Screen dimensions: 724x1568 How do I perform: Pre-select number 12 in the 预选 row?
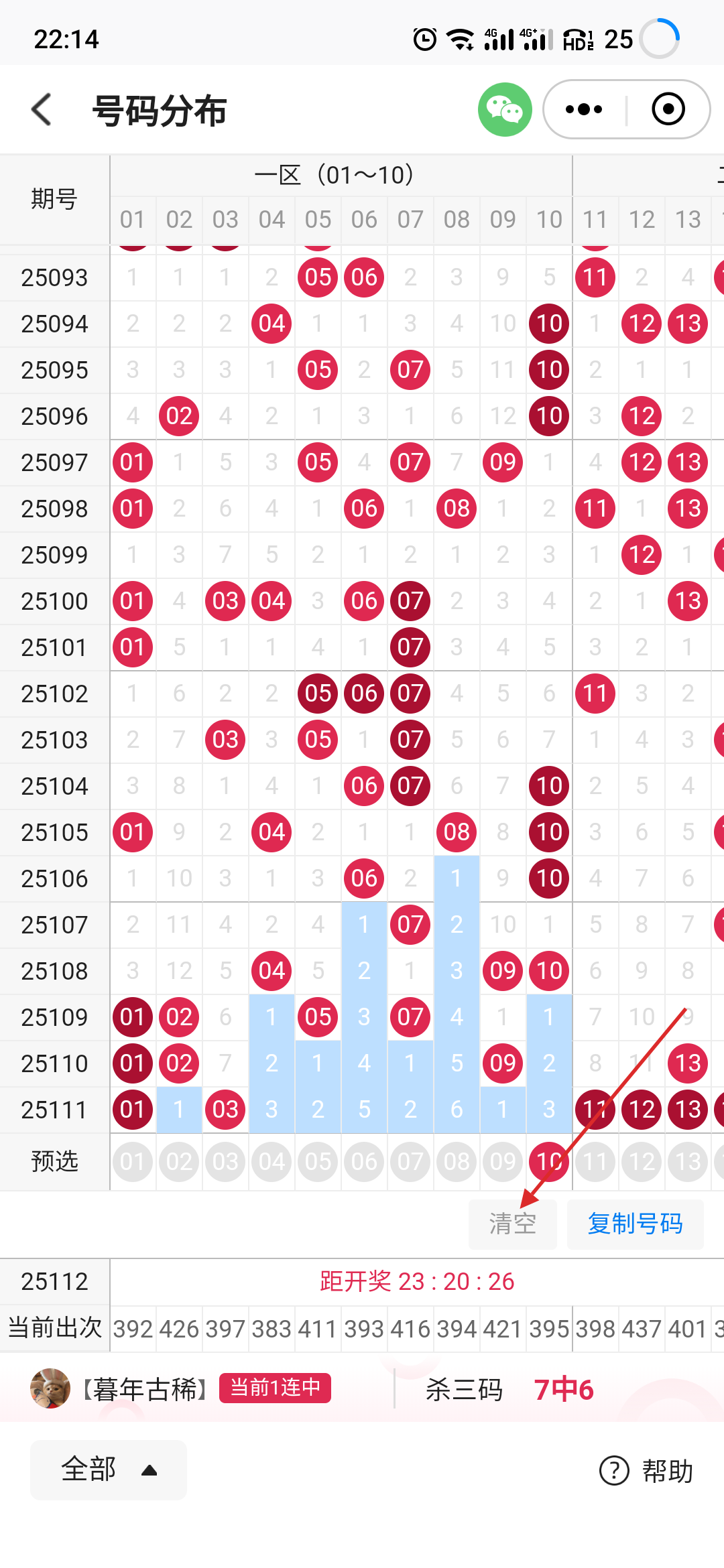click(642, 1161)
